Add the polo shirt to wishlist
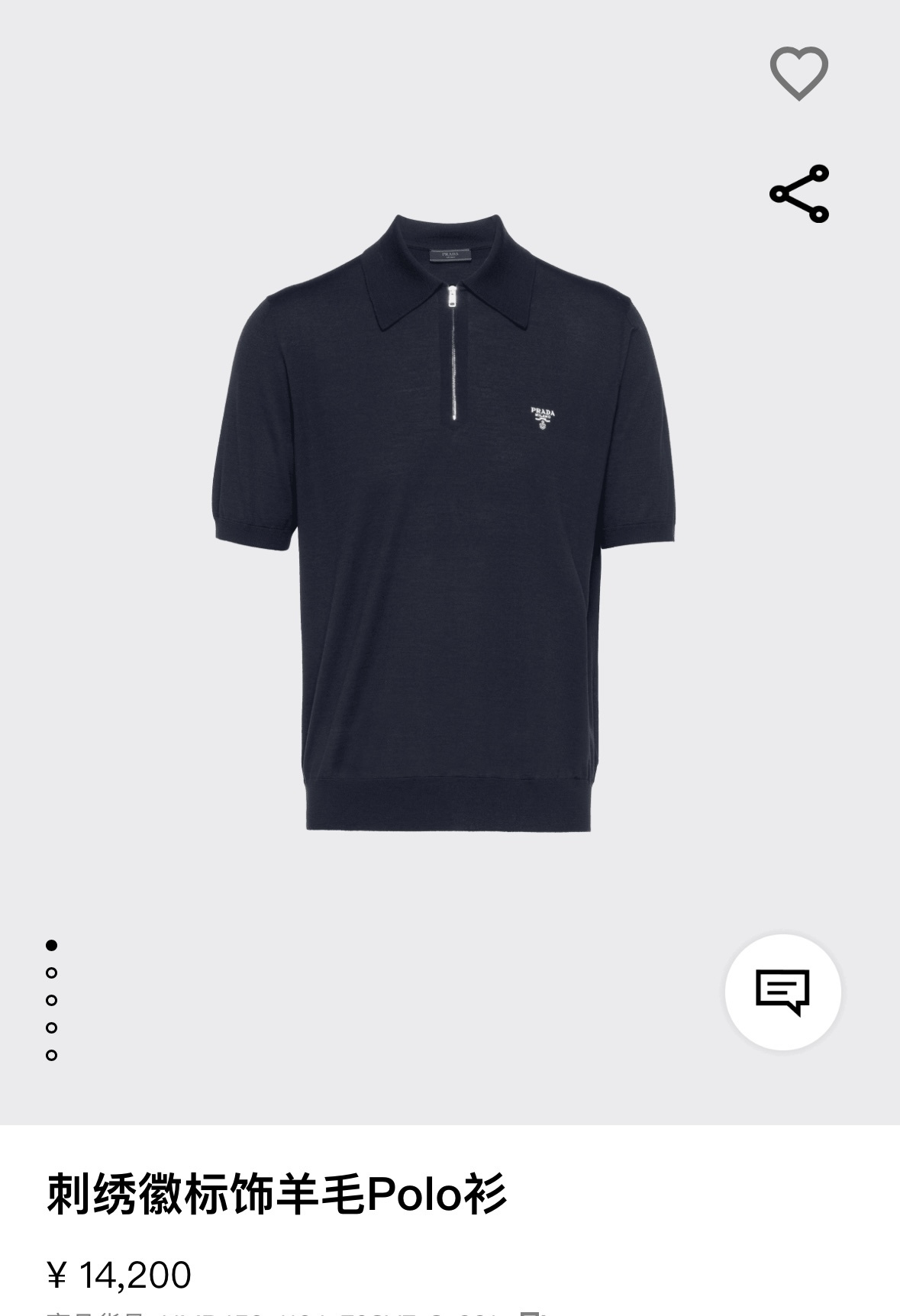Viewport: 900px width, 1316px height. click(x=798, y=73)
